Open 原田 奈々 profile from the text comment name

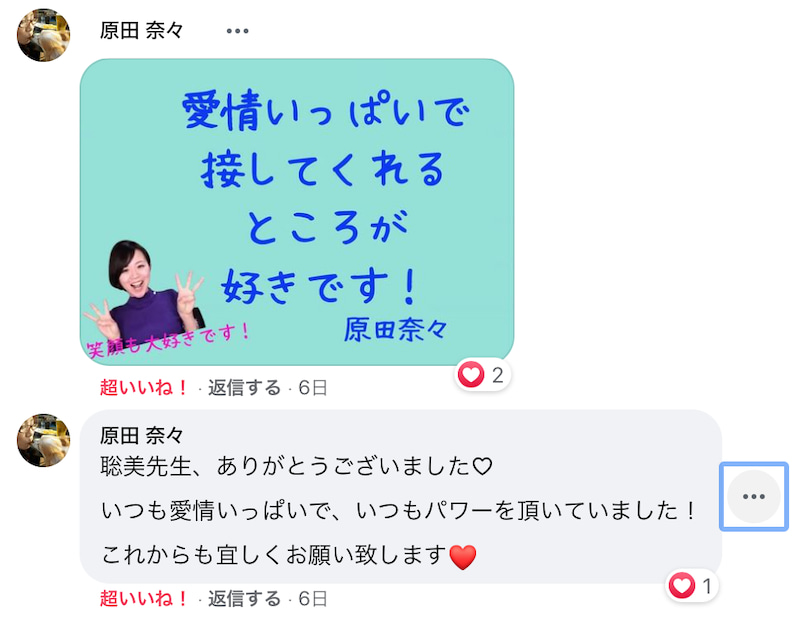tap(142, 437)
